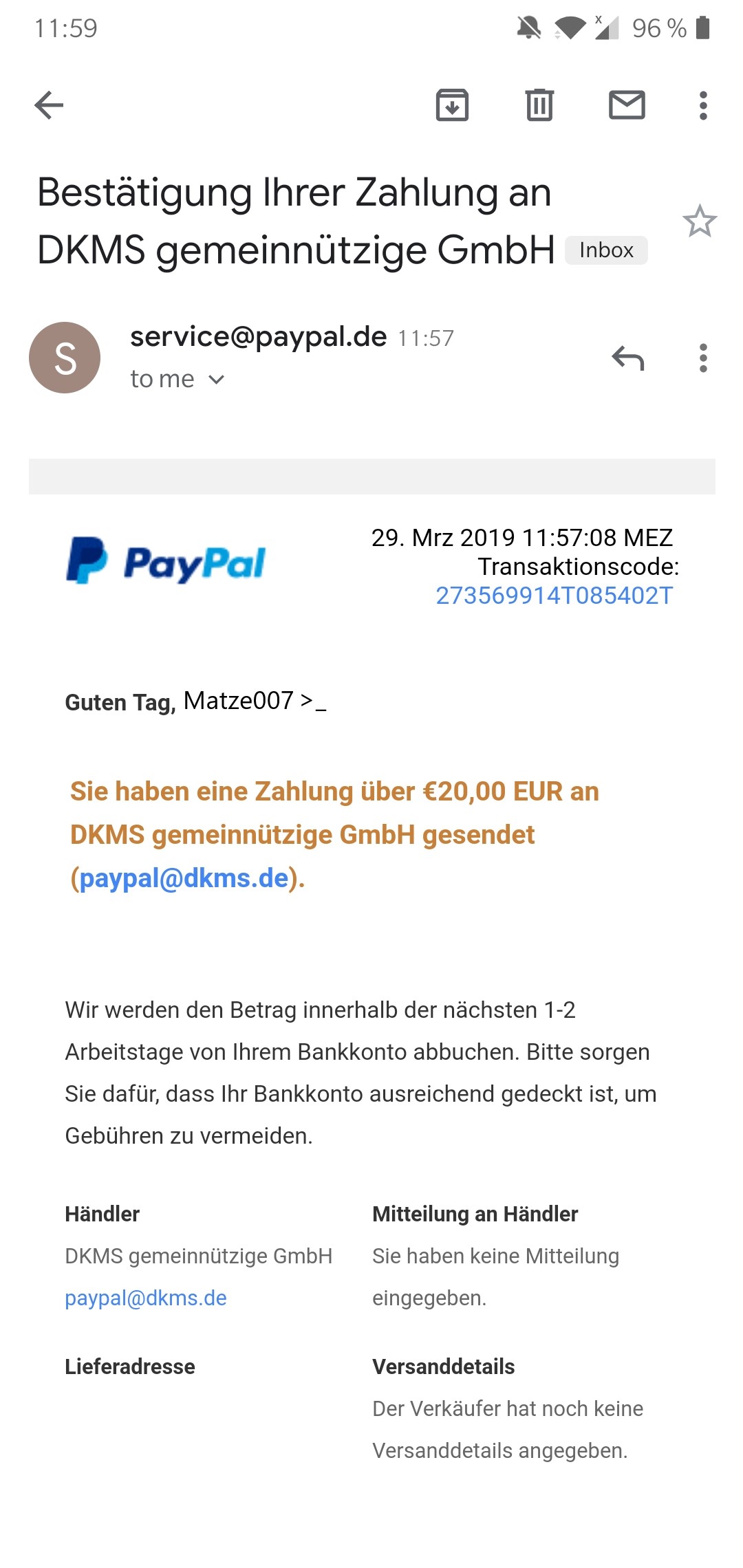Reply to service@paypal.de
Viewport: 743px width, 1568px height.
[x=627, y=358]
